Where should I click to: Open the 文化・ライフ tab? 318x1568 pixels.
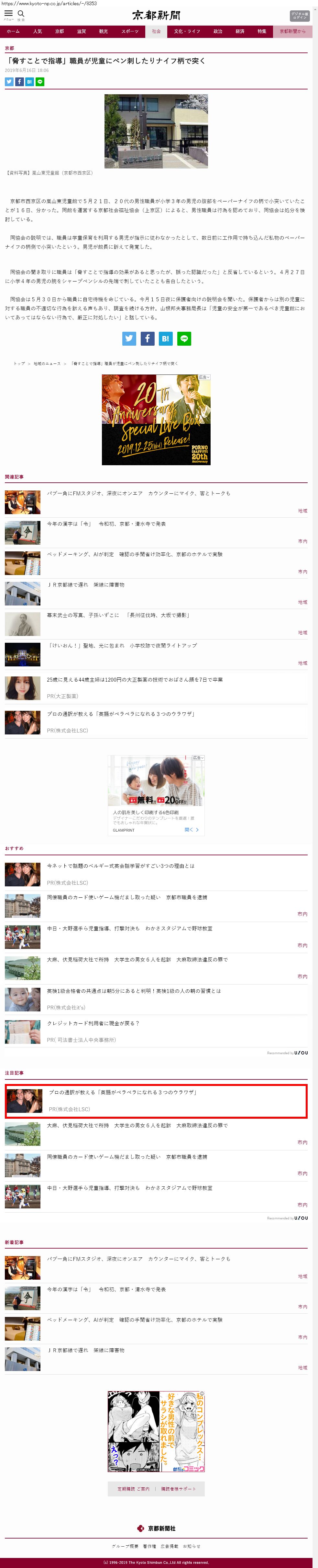tap(187, 31)
